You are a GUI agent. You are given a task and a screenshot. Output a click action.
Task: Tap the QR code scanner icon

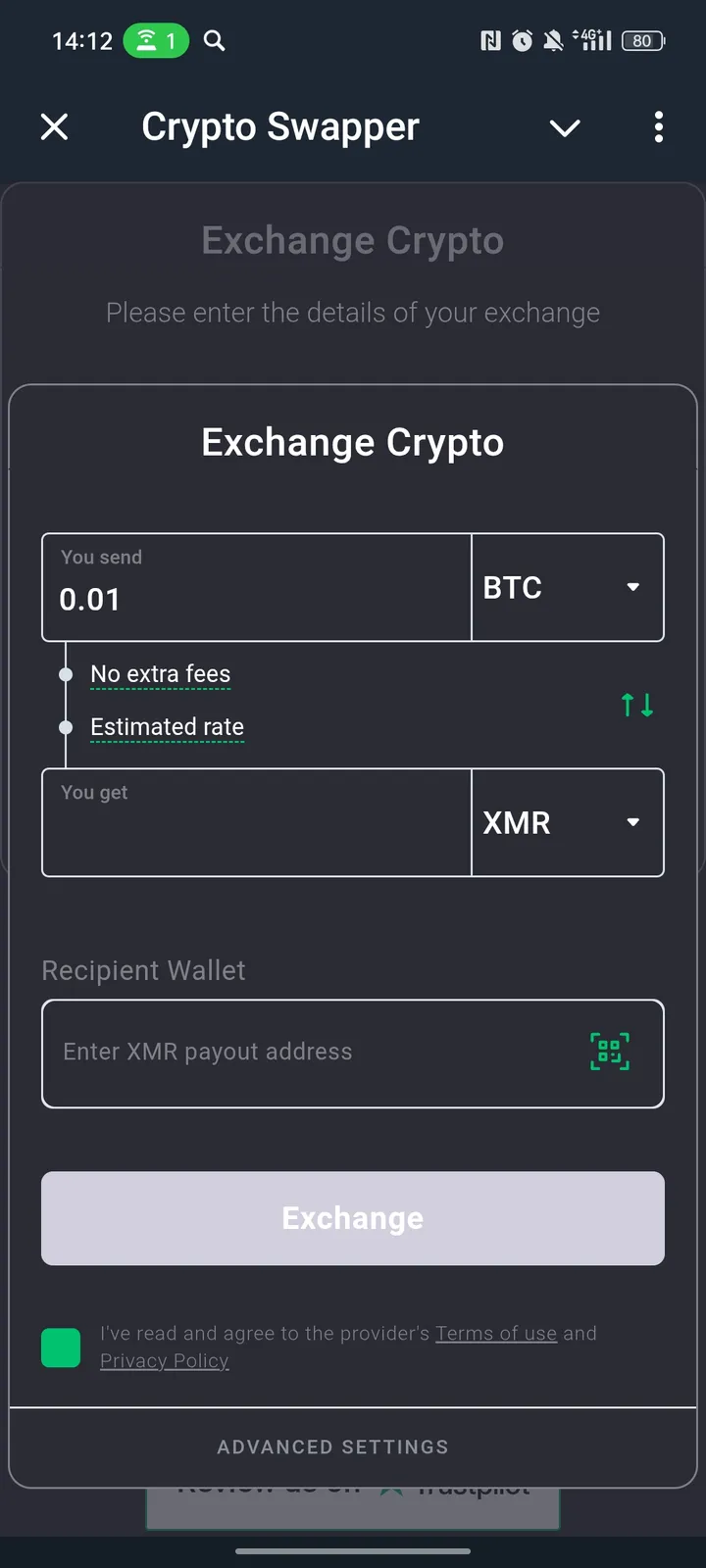(x=609, y=1052)
